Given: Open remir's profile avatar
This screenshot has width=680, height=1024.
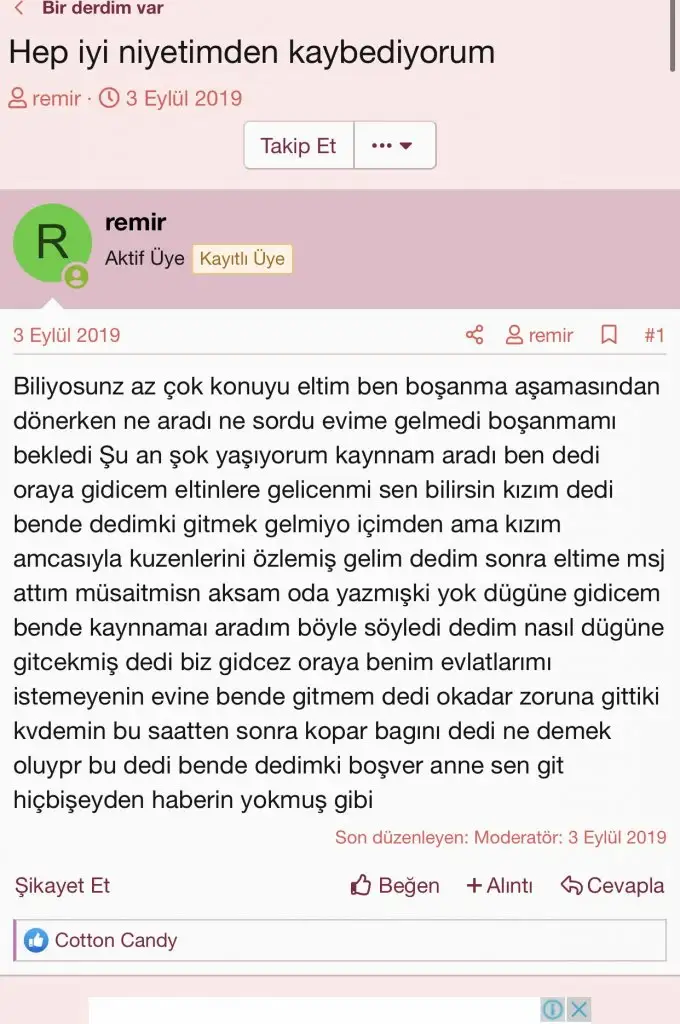Looking at the screenshot, I should (x=52, y=243).
